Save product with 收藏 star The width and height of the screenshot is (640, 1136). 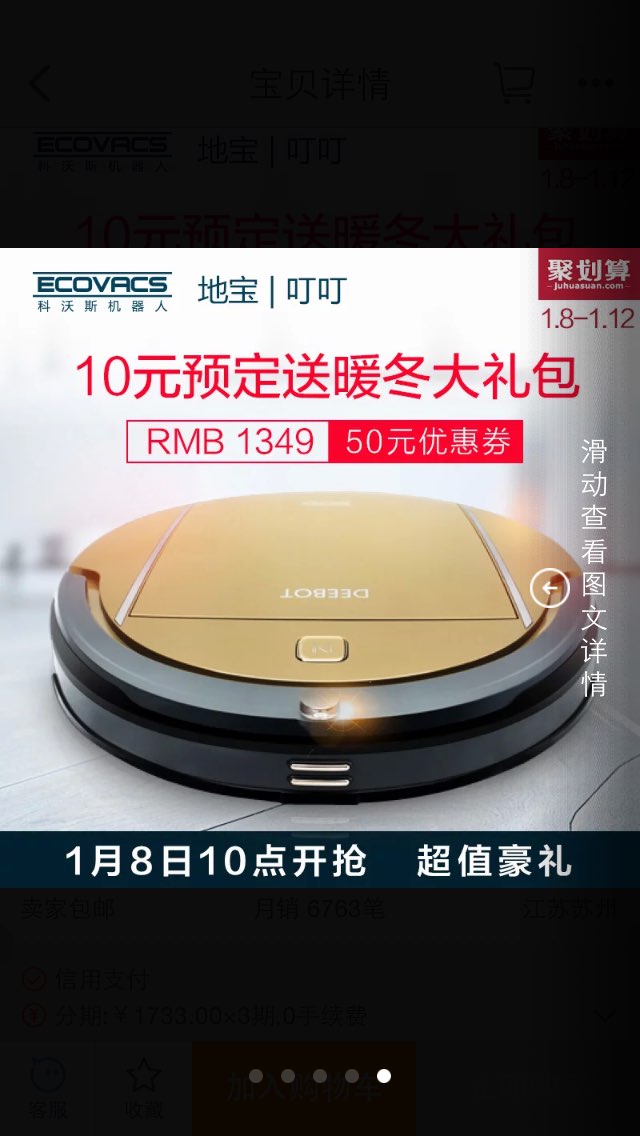point(144,1089)
